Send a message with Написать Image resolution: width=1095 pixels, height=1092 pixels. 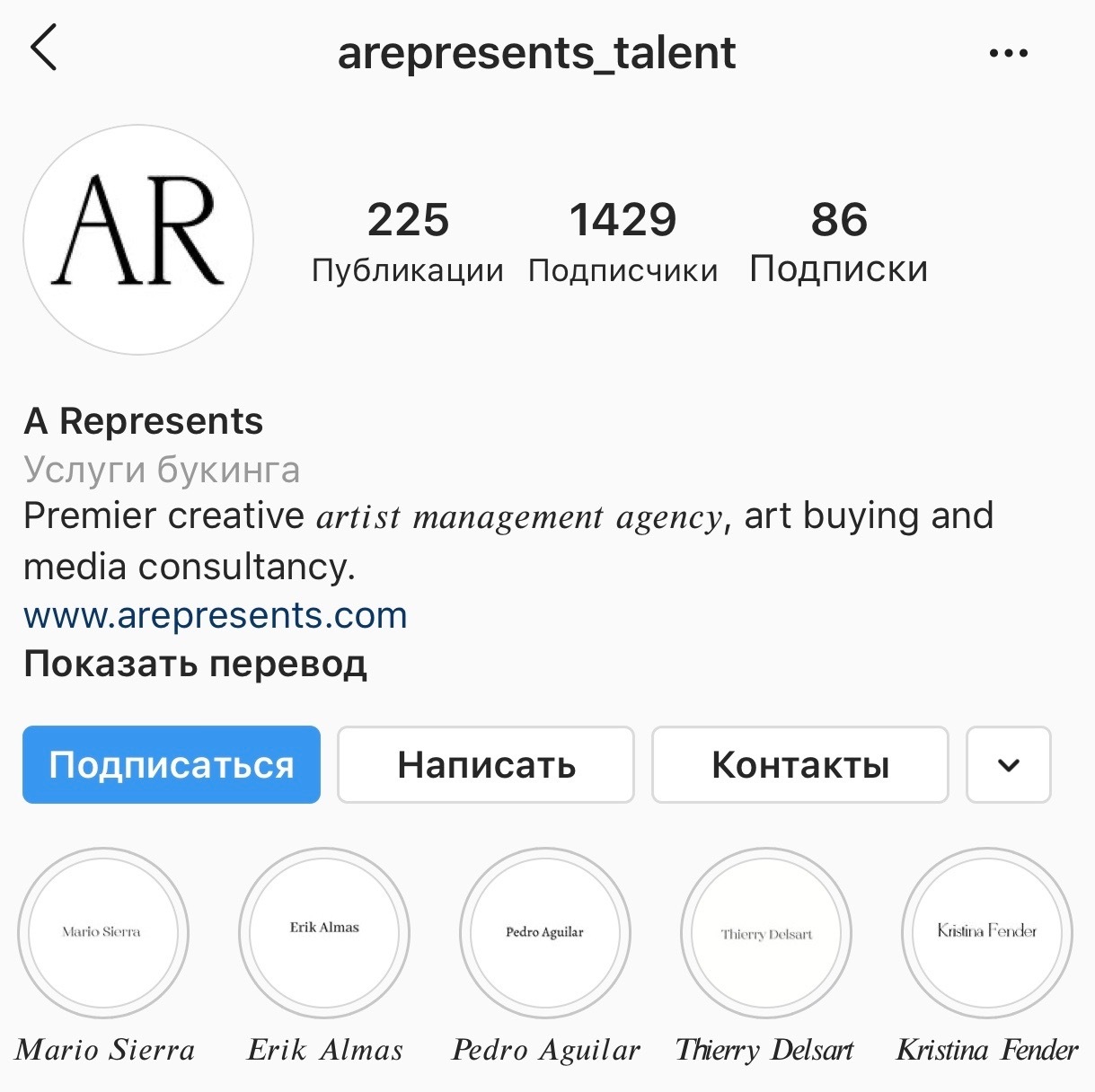coord(486,765)
